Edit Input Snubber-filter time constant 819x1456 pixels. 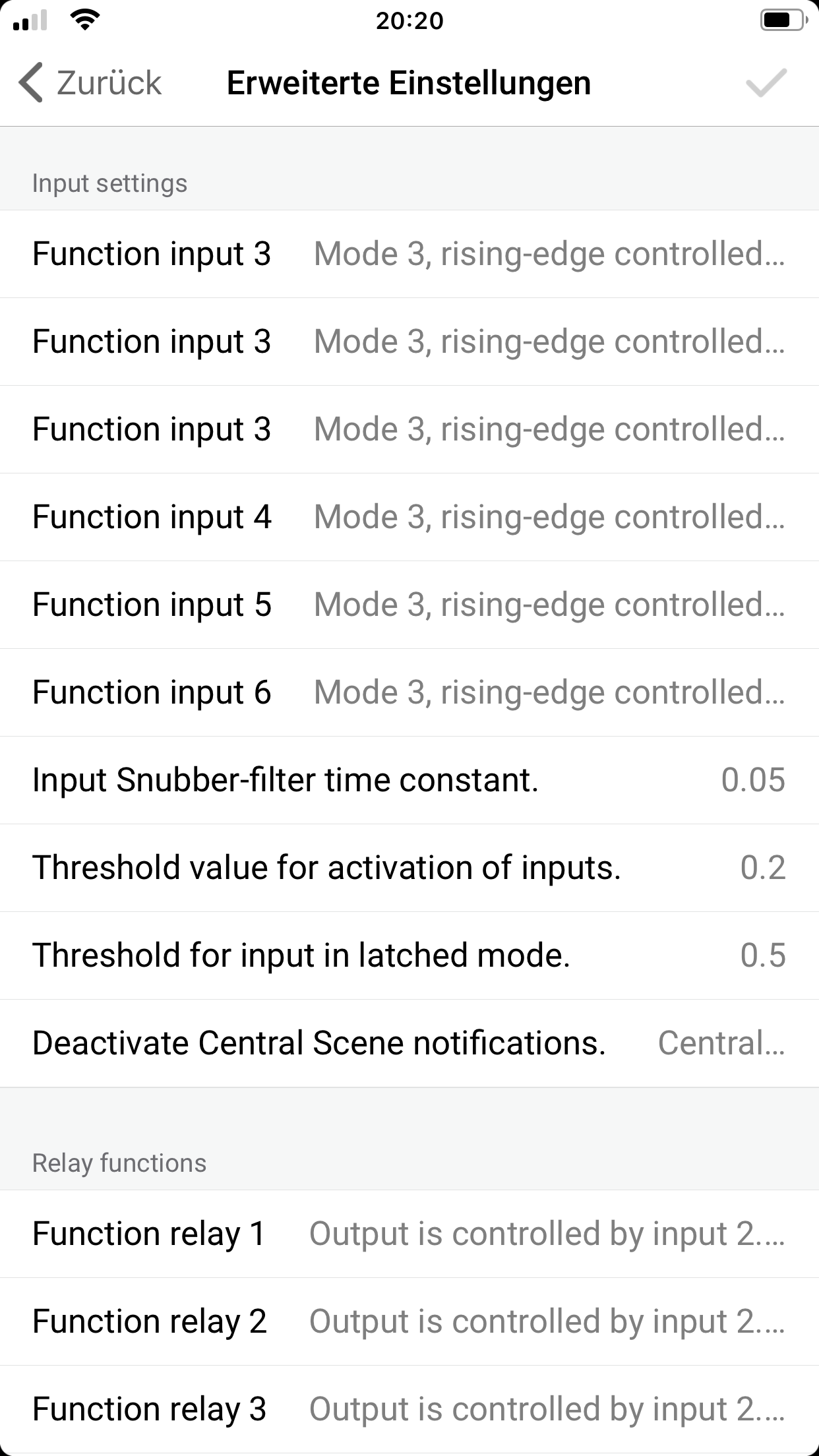(409, 780)
